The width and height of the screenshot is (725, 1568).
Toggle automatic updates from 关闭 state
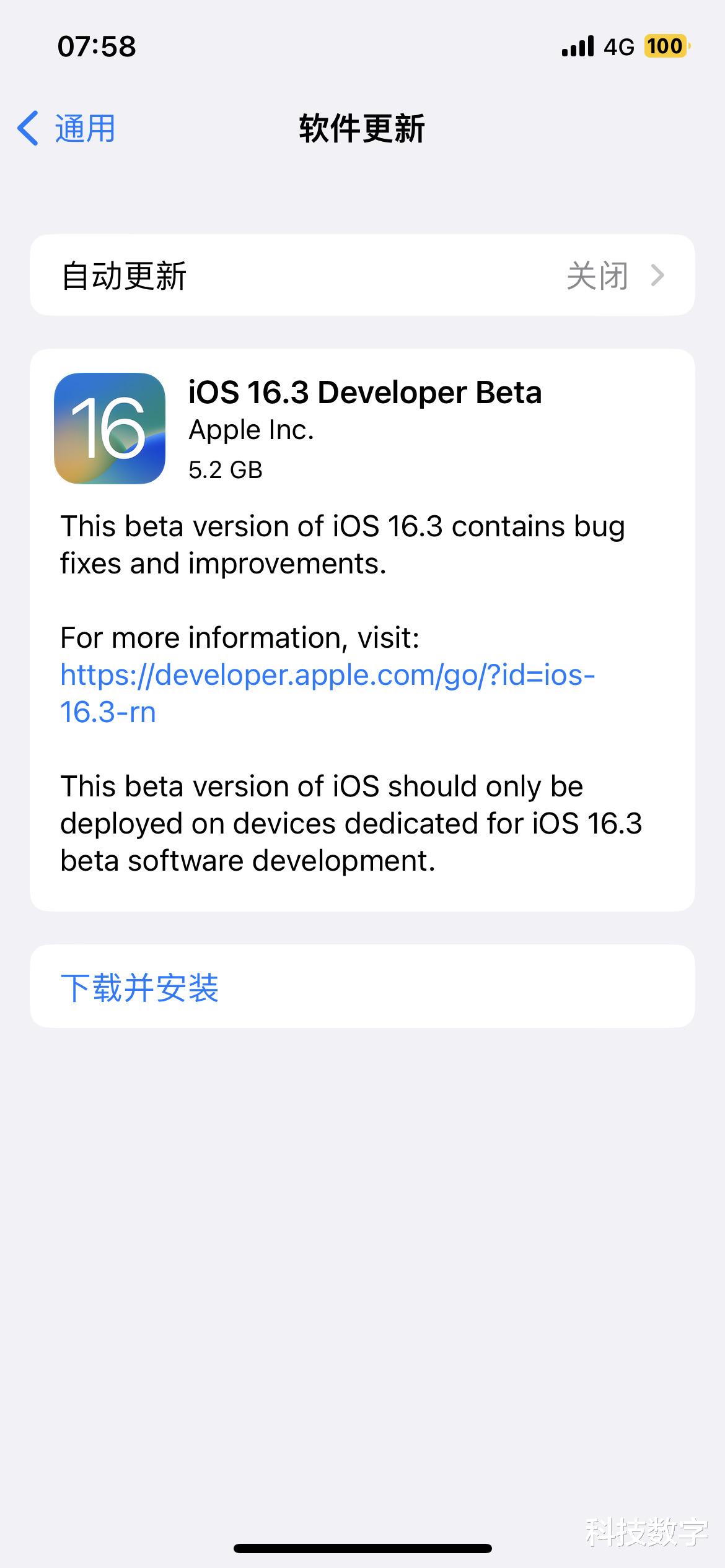pyautogui.click(x=362, y=276)
